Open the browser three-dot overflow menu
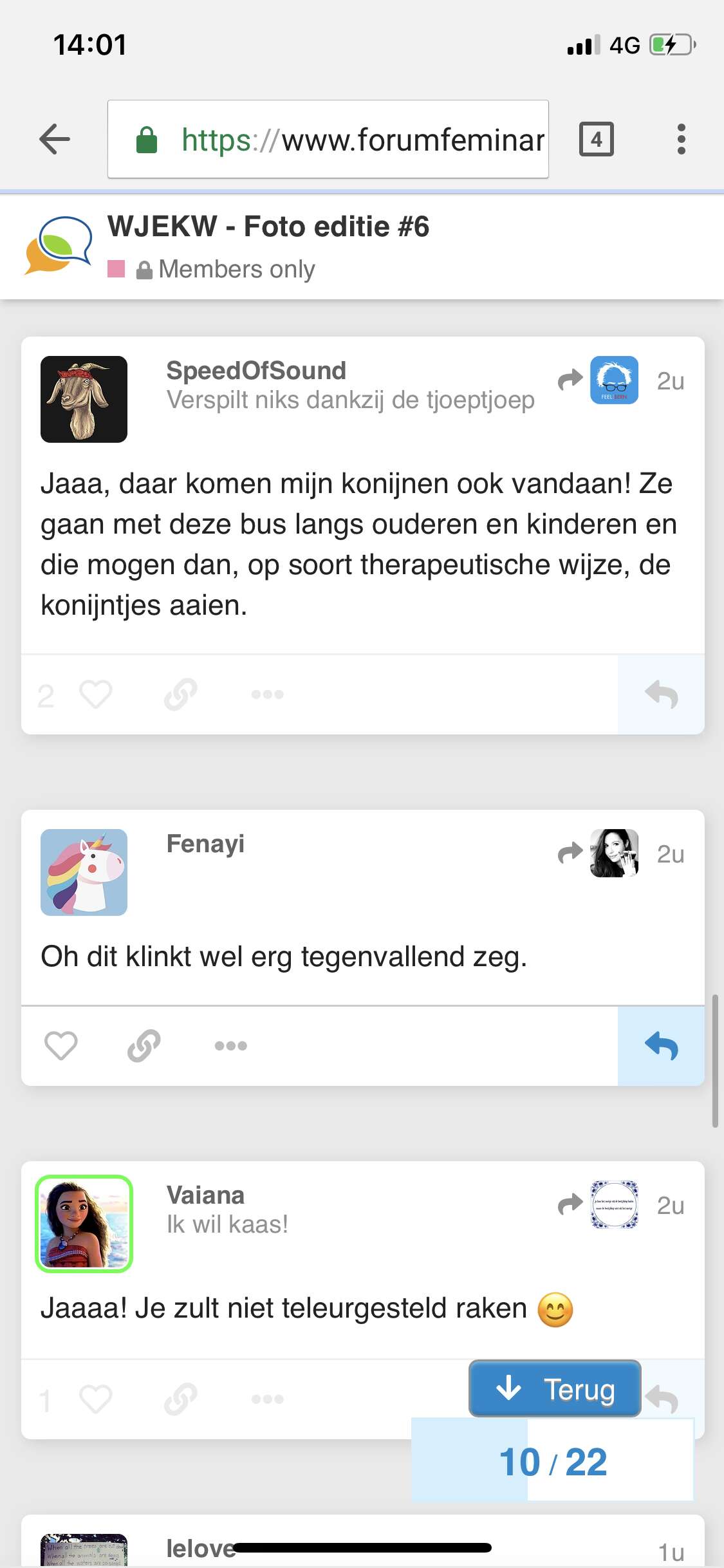Image resolution: width=724 pixels, height=1568 pixels. coord(681,139)
